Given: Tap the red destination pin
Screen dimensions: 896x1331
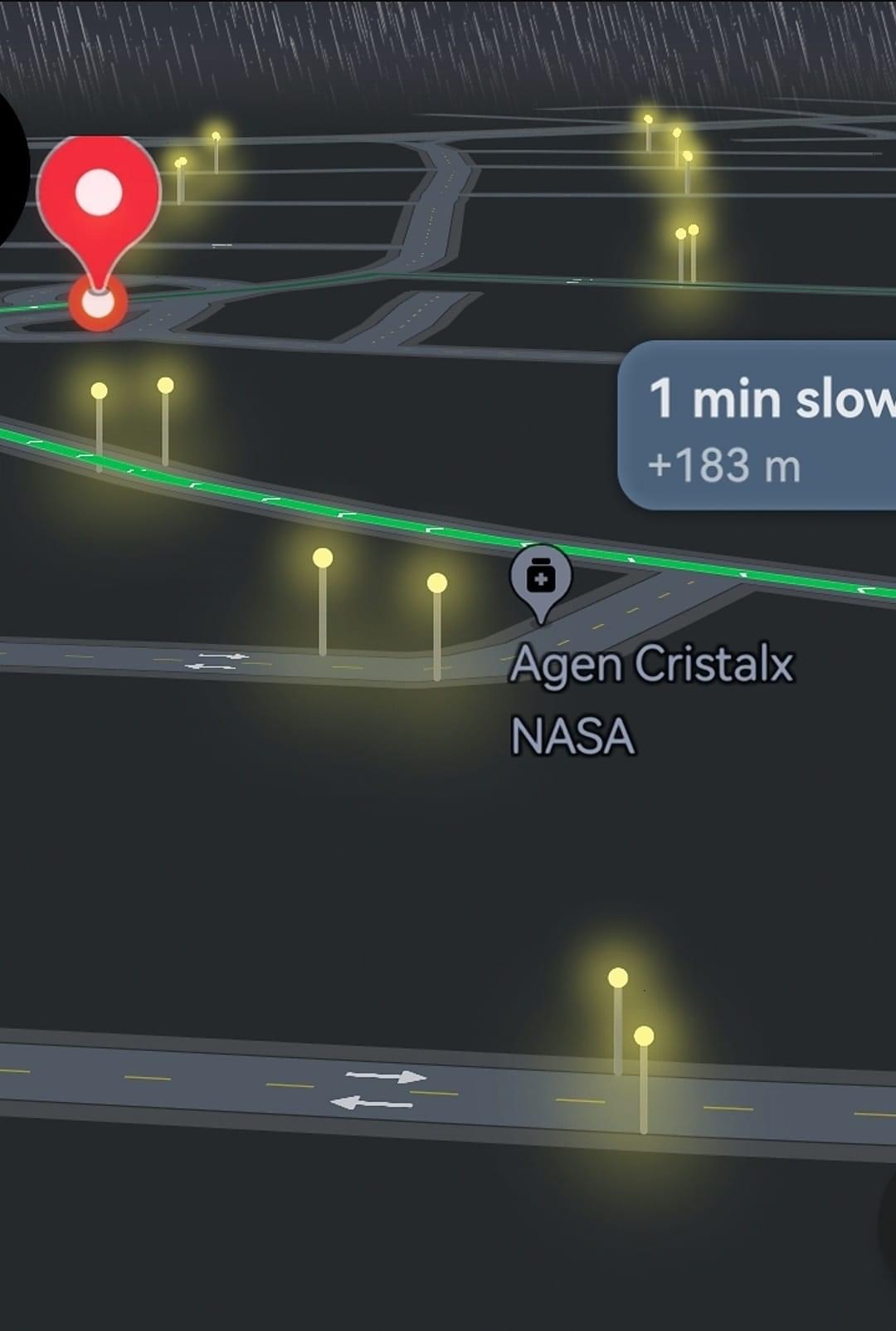Looking at the screenshot, I should [x=99, y=206].
